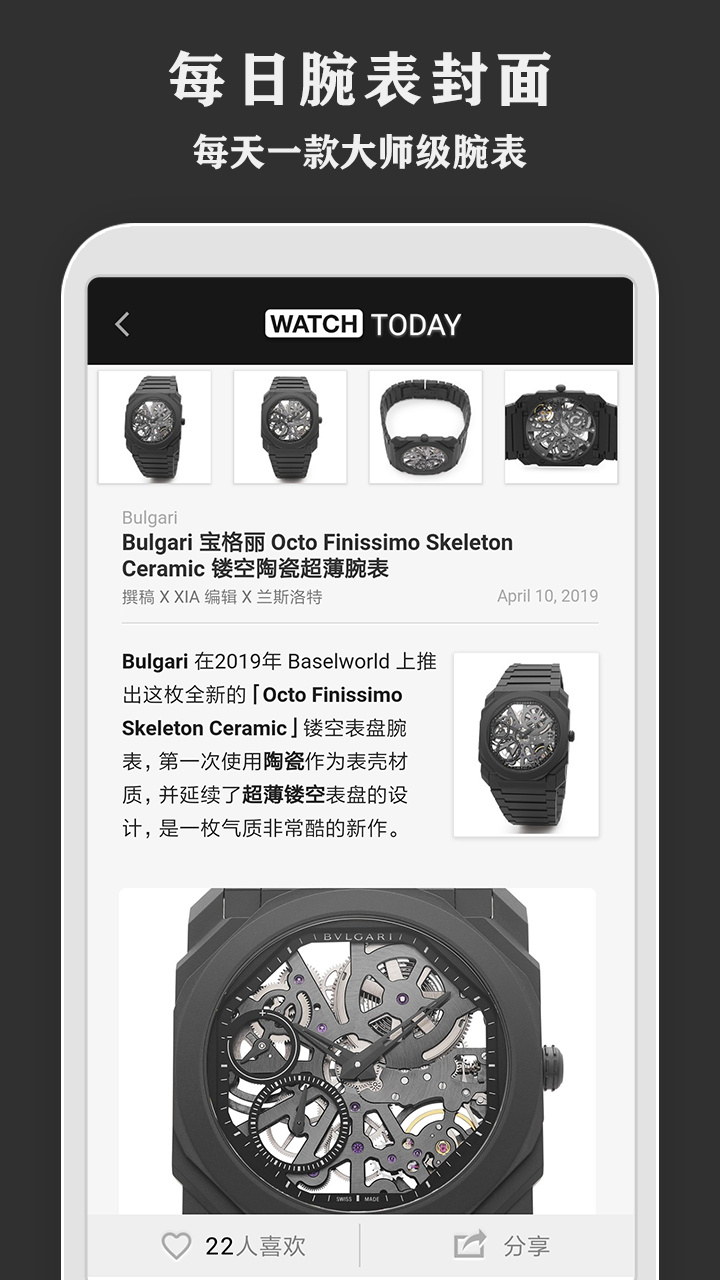The height and width of the screenshot is (1280, 720).
Task: Tap the share icon next to 分享
Action: (470, 1245)
